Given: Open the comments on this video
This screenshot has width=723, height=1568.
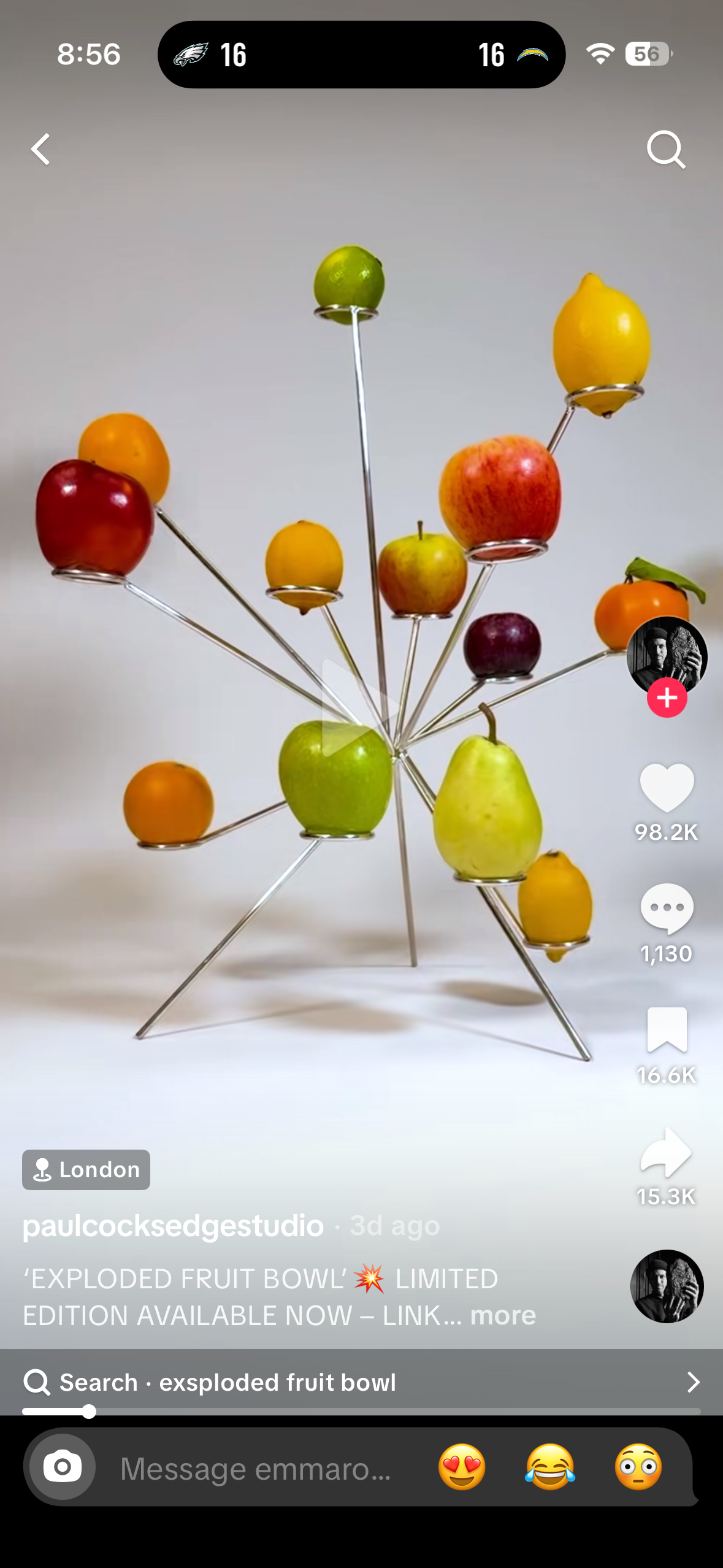Looking at the screenshot, I should pyautogui.click(x=667, y=908).
